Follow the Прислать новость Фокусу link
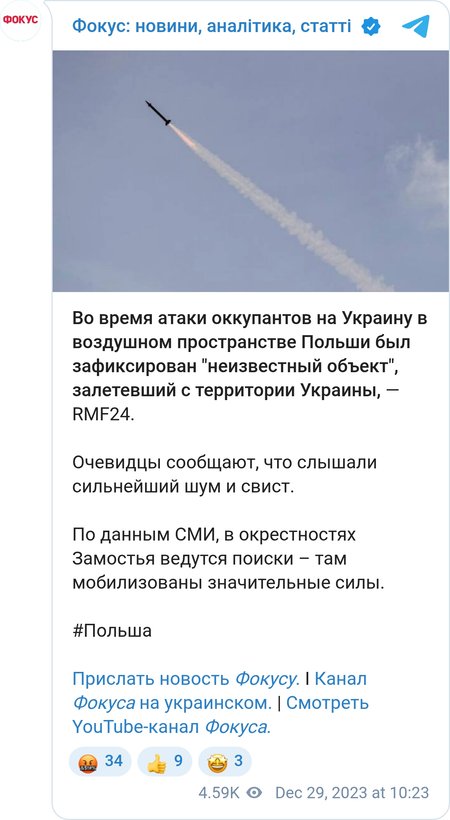 [185, 679]
